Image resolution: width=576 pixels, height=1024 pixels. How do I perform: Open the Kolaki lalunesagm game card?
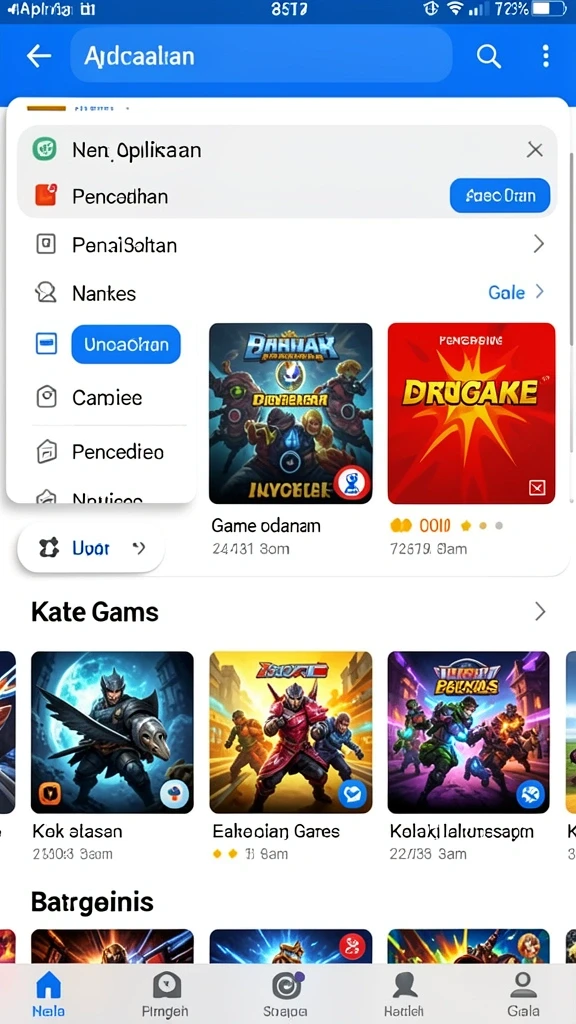(x=469, y=756)
